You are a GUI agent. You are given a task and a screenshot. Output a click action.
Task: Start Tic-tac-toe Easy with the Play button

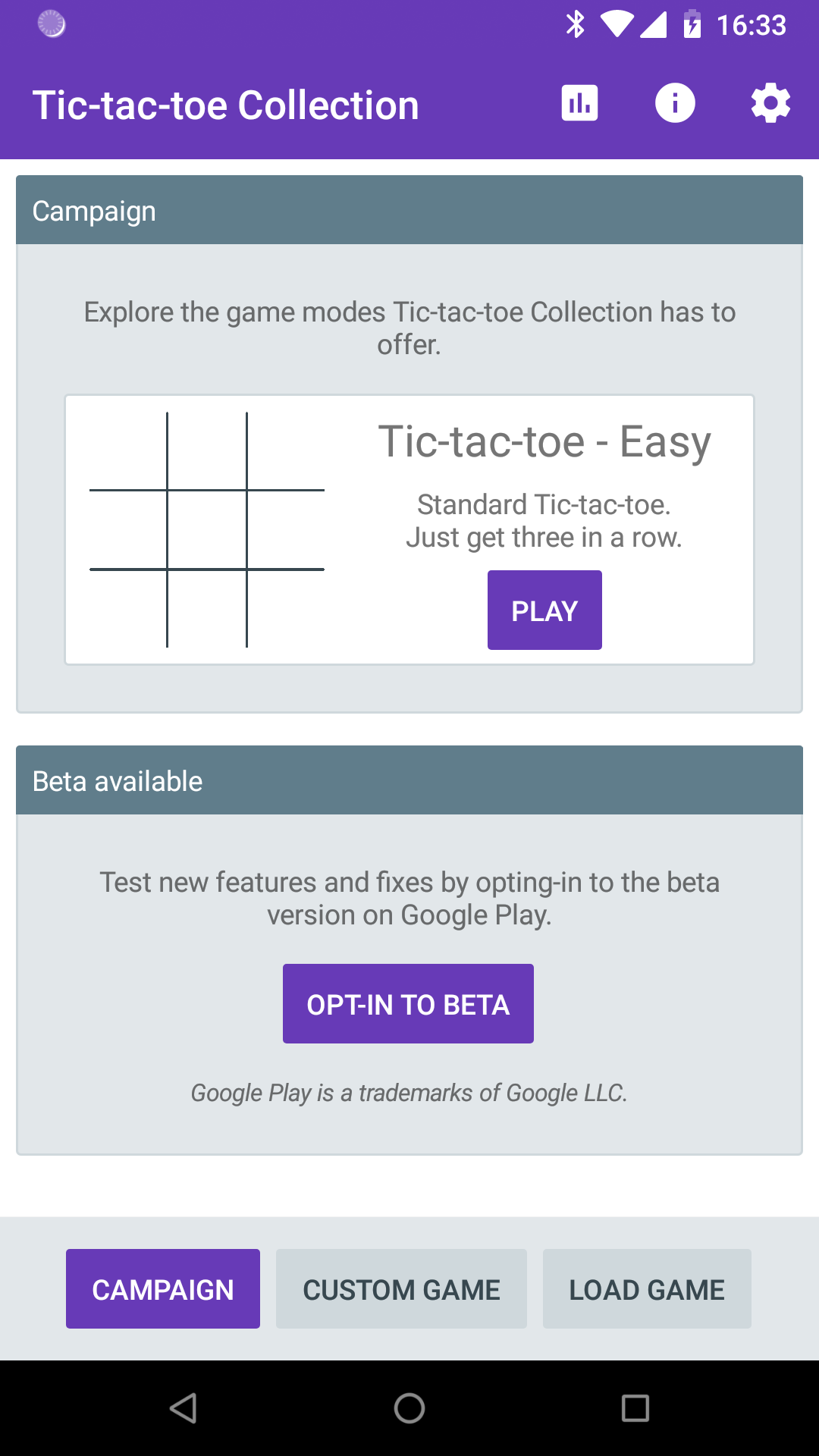coord(544,610)
